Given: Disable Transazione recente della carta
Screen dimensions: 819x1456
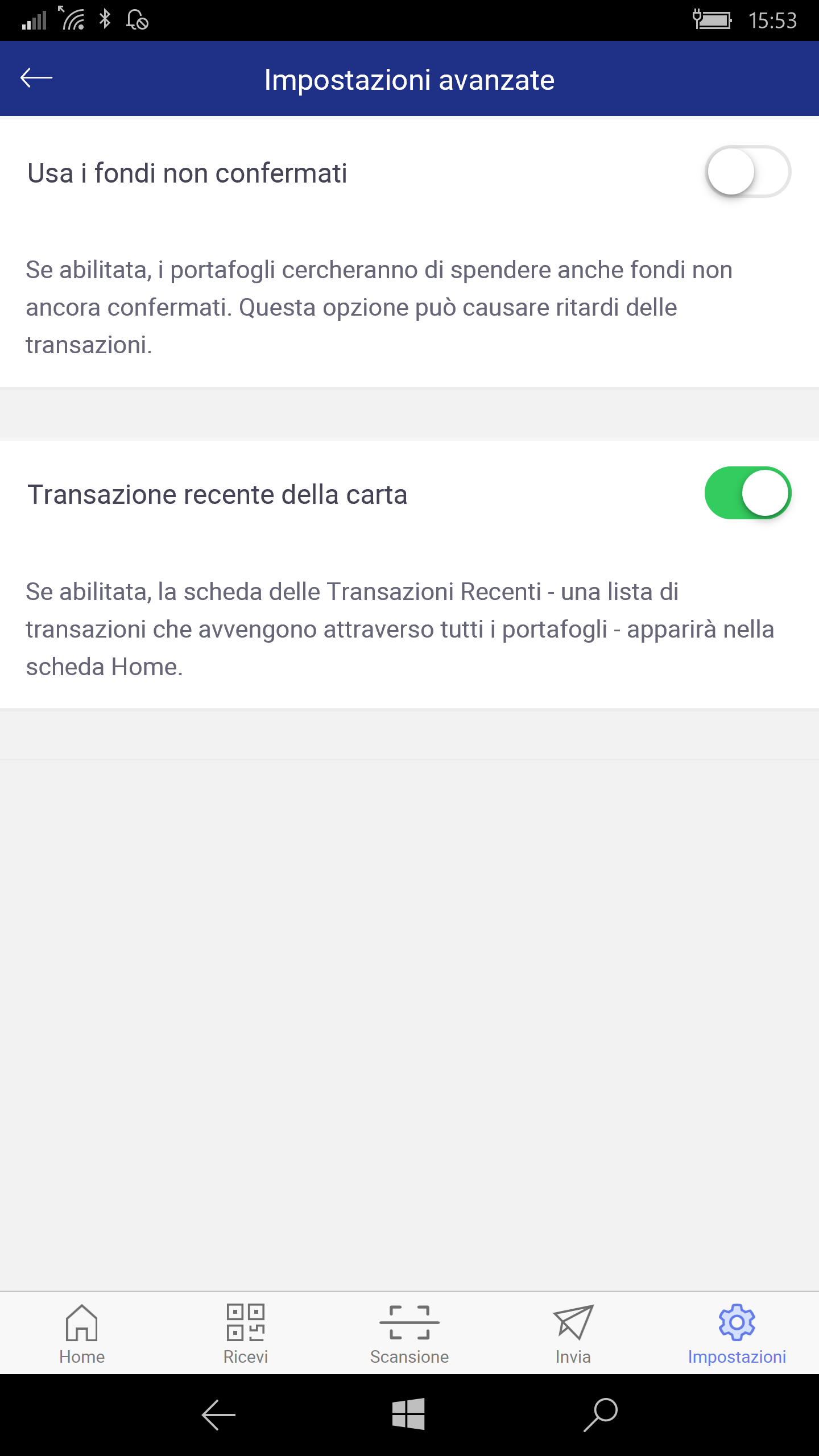Looking at the screenshot, I should point(748,493).
